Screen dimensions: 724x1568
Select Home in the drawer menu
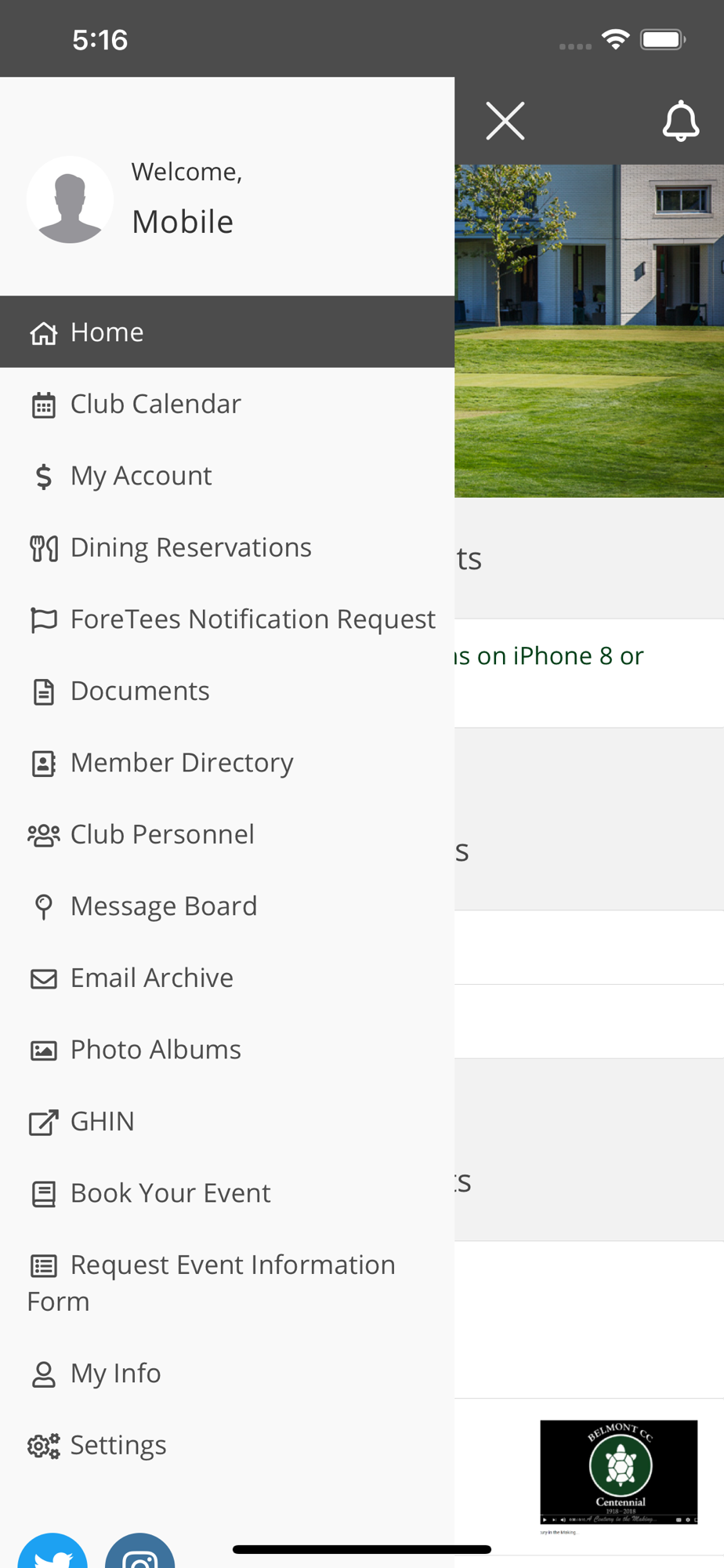click(x=227, y=332)
